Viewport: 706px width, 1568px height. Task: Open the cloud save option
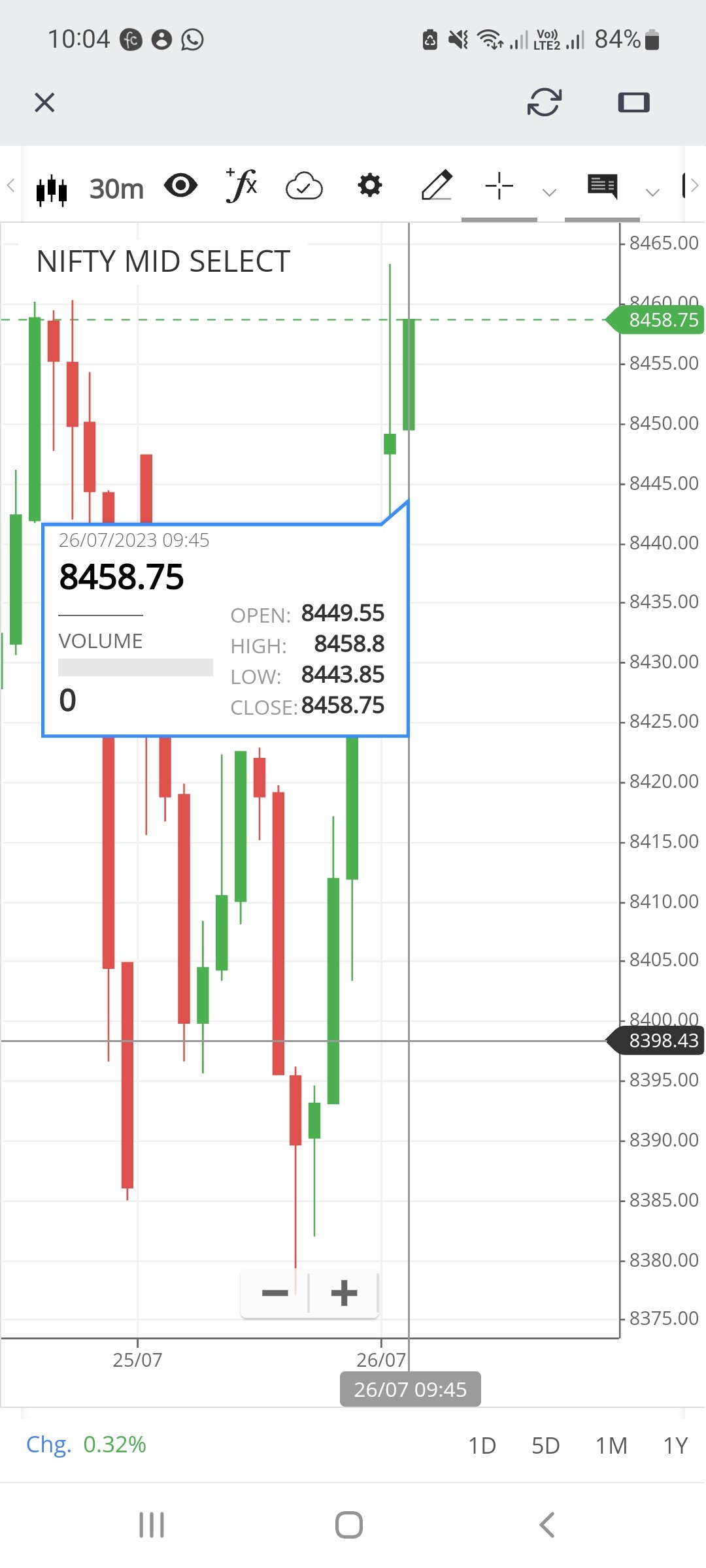tap(304, 187)
